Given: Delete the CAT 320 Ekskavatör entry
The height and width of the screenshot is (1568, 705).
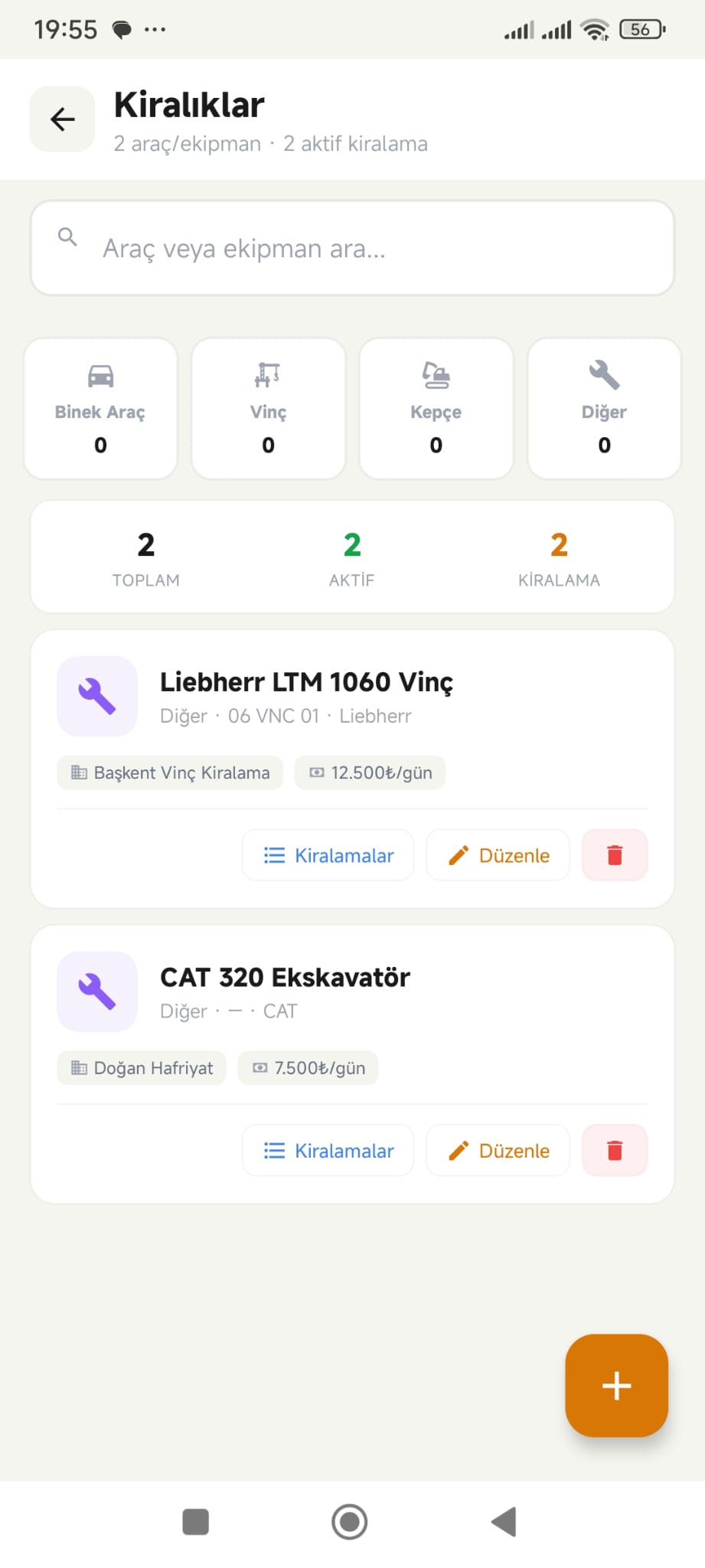Looking at the screenshot, I should 615,1150.
